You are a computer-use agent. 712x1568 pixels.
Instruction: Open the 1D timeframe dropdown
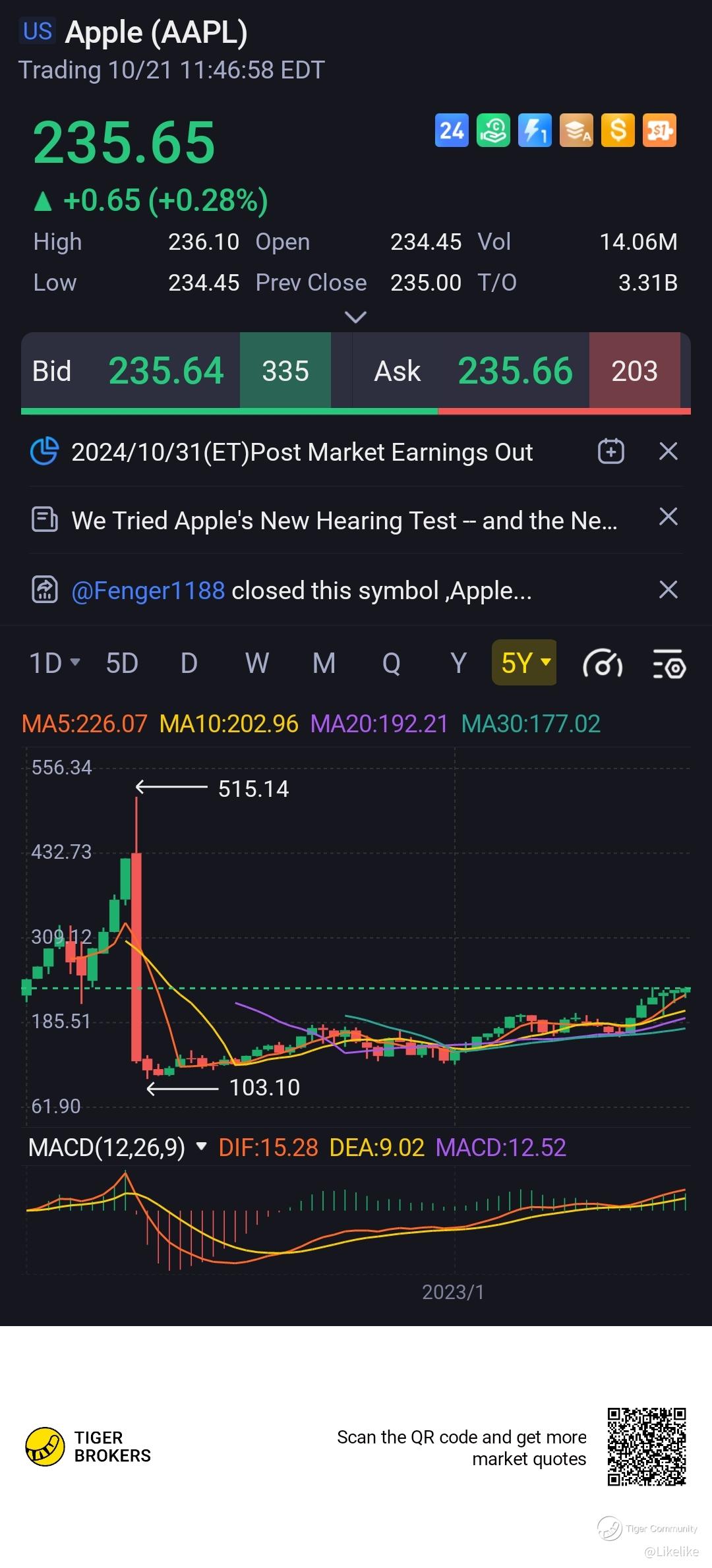(54, 662)
